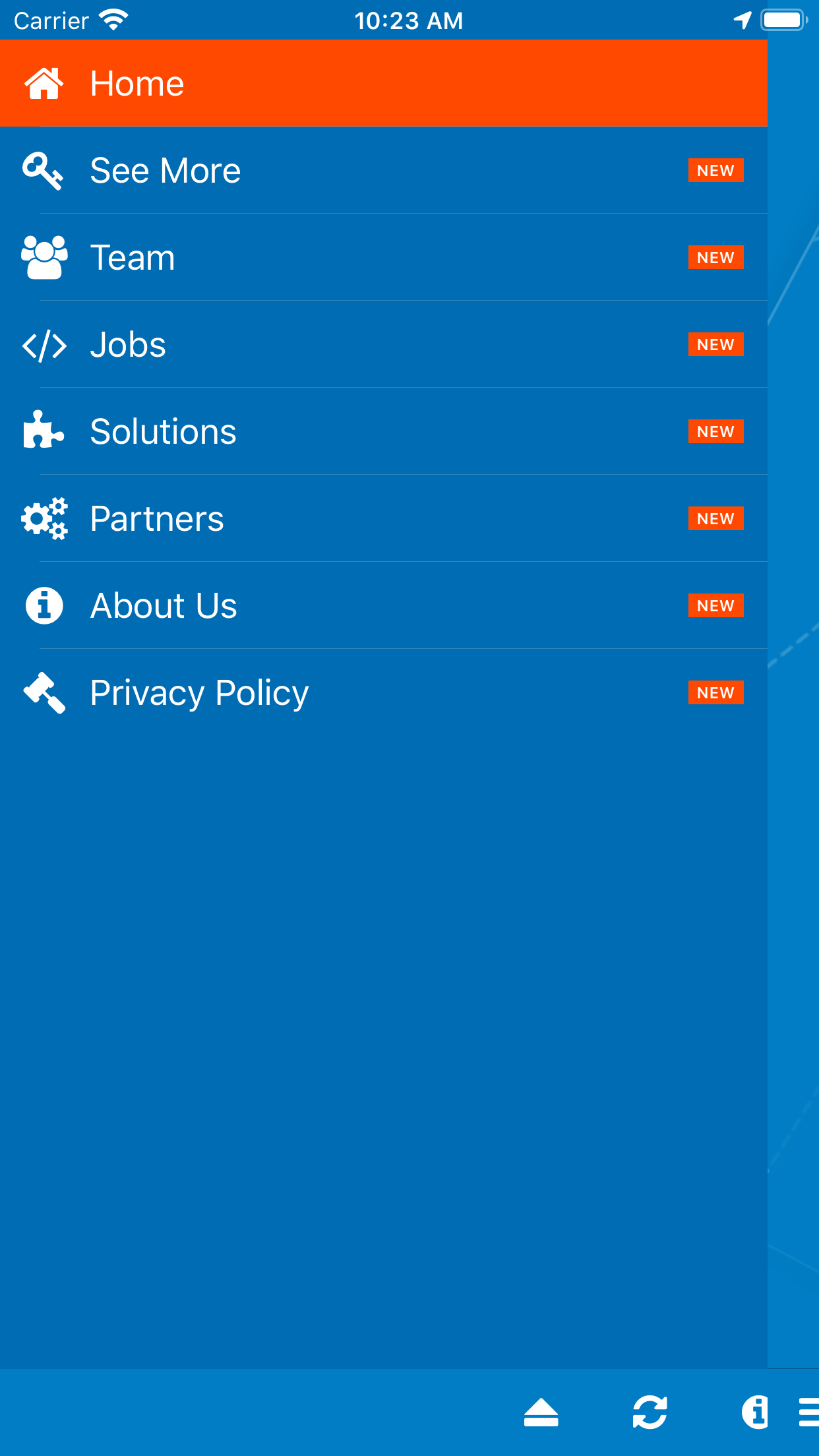
Task: Tap the info icon in bottom toolbar
Action: tap(755, 1412)
